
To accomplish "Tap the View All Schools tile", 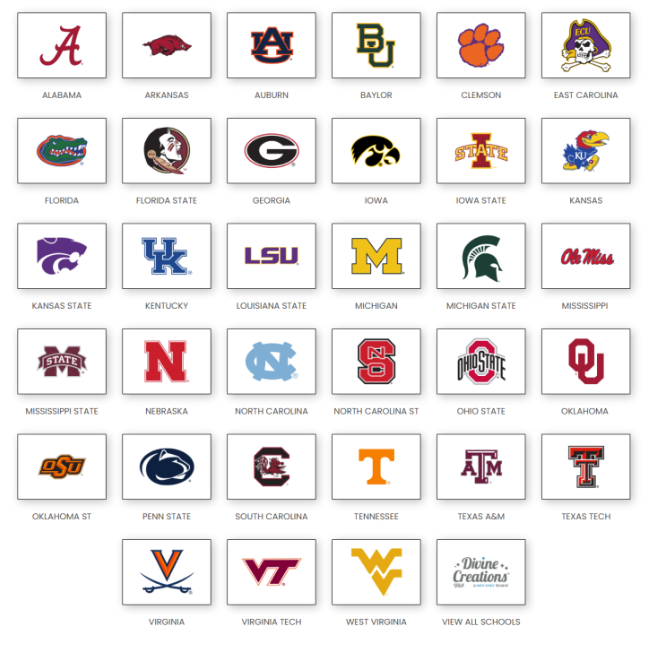I will (x=481, y=572).
